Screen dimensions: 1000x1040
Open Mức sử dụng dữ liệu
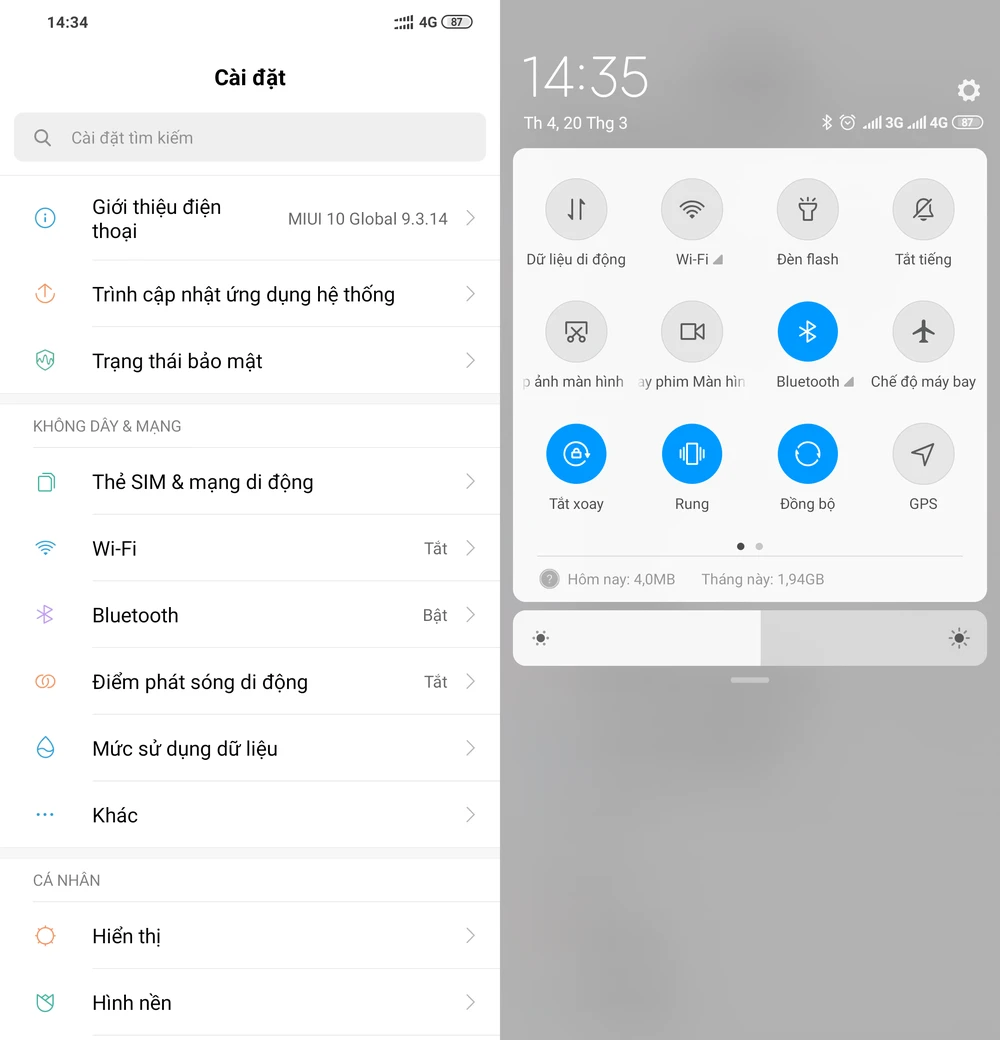click(x=250, y=748)
